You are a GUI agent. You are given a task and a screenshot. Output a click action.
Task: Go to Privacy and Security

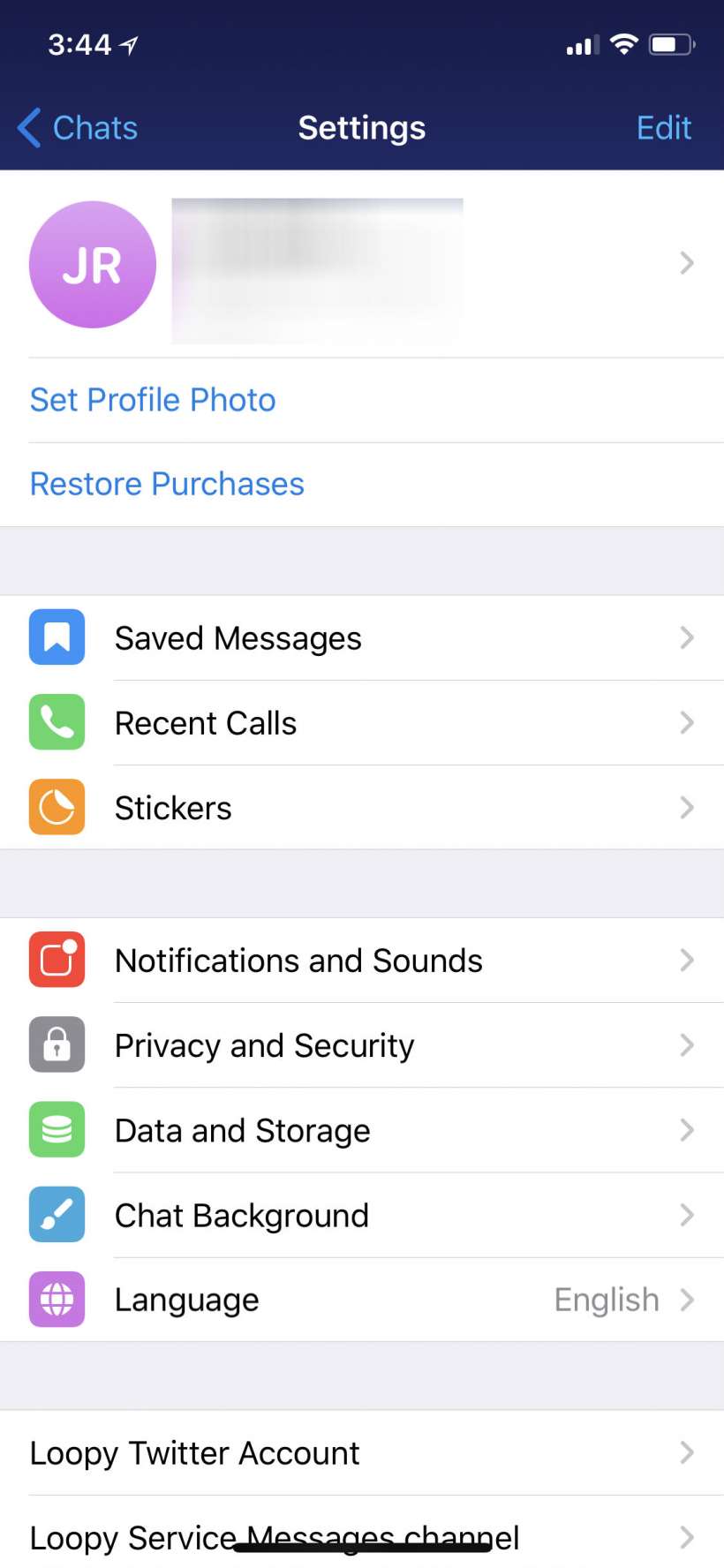point(362,1045)
